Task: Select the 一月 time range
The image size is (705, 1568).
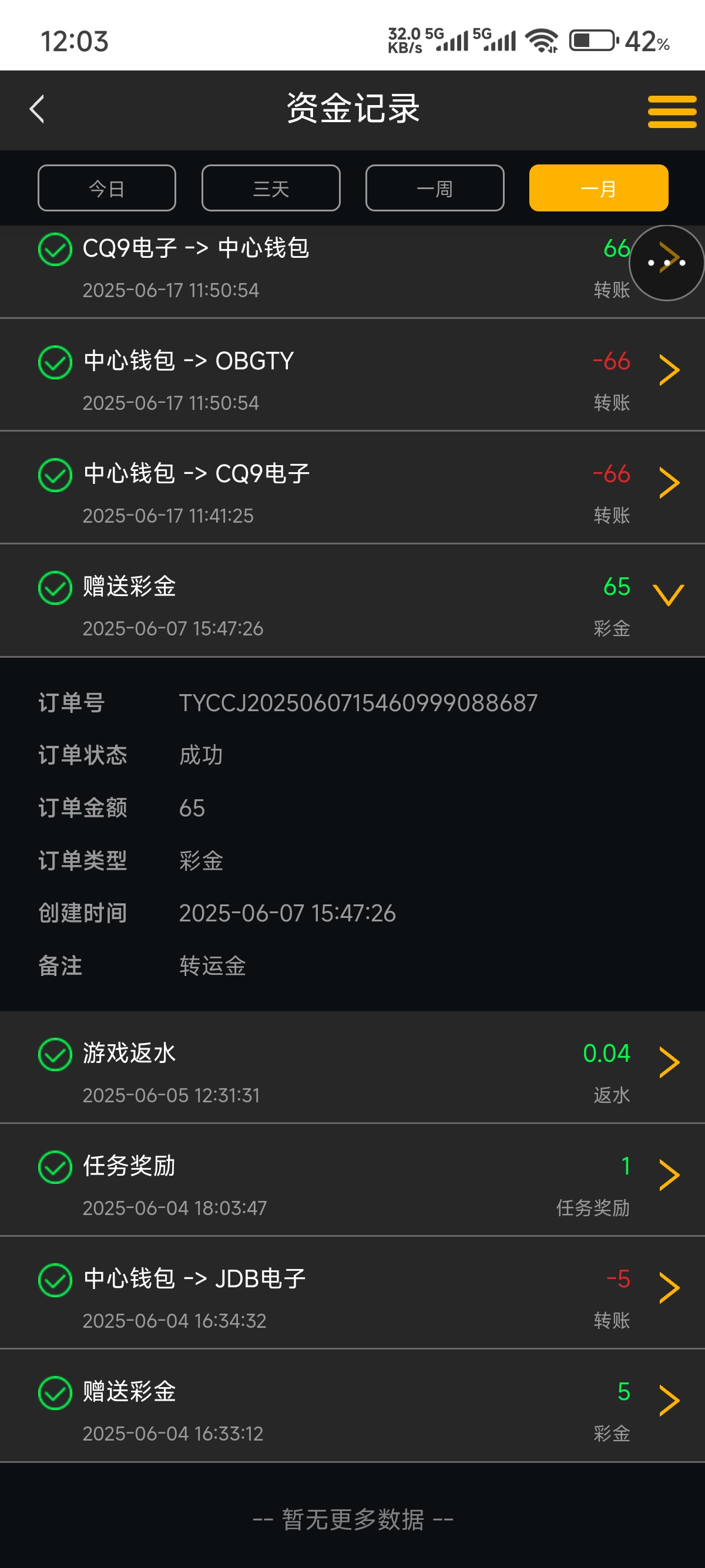Action: 599,188
